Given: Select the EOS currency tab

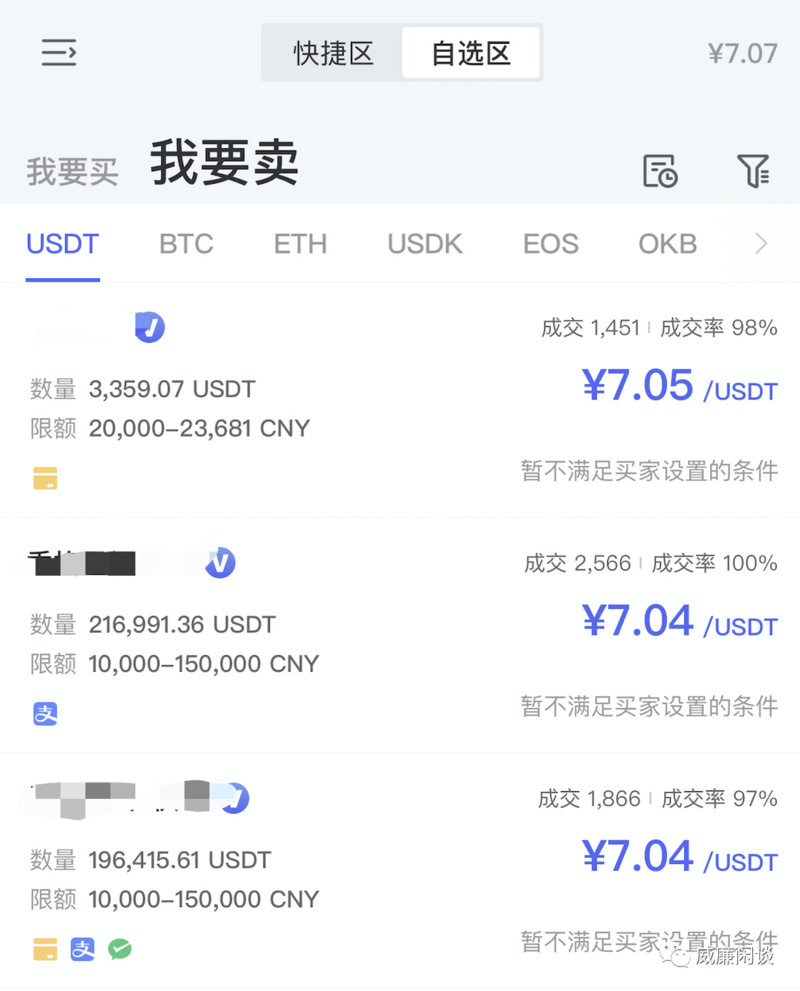Looking at the screenshot, I should pos(550,243).
